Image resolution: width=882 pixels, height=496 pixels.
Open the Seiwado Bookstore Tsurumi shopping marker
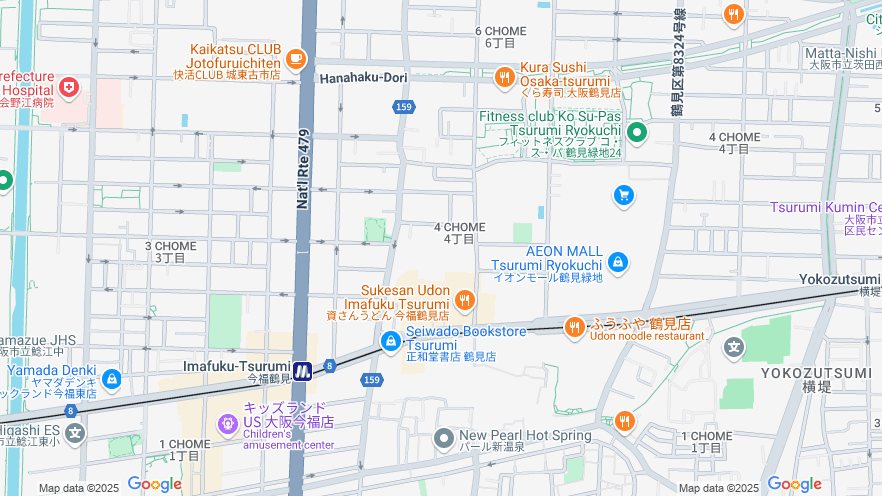point(390,341)
